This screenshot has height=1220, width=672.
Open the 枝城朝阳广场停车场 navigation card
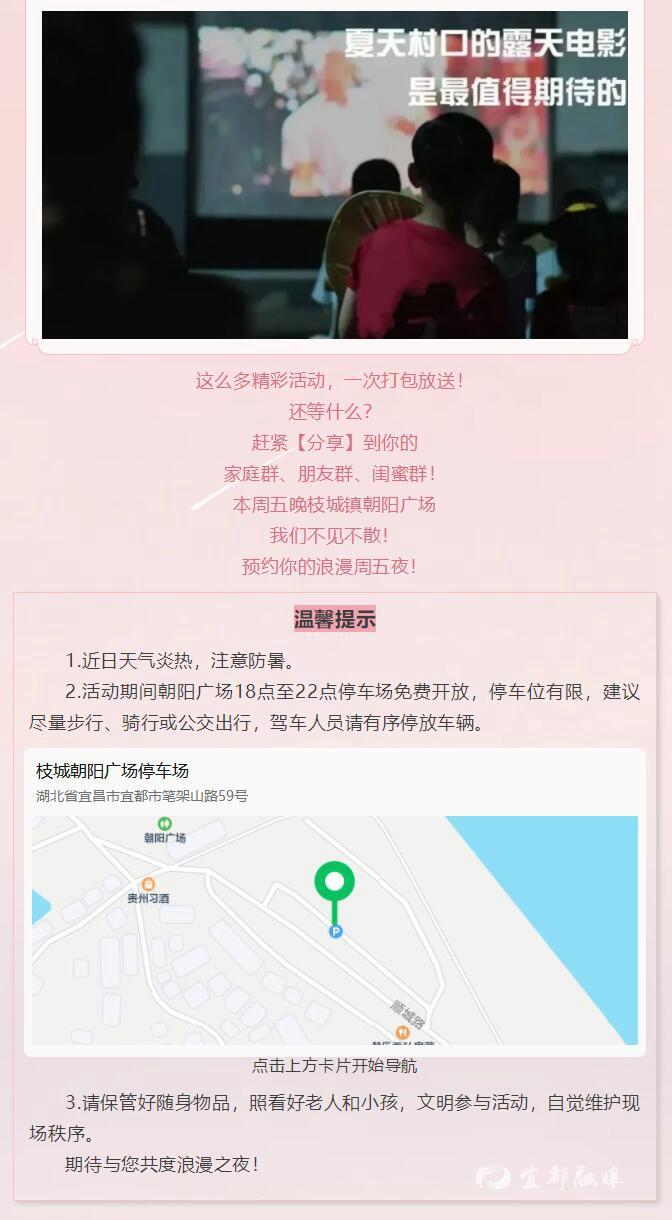click(334, 902)
